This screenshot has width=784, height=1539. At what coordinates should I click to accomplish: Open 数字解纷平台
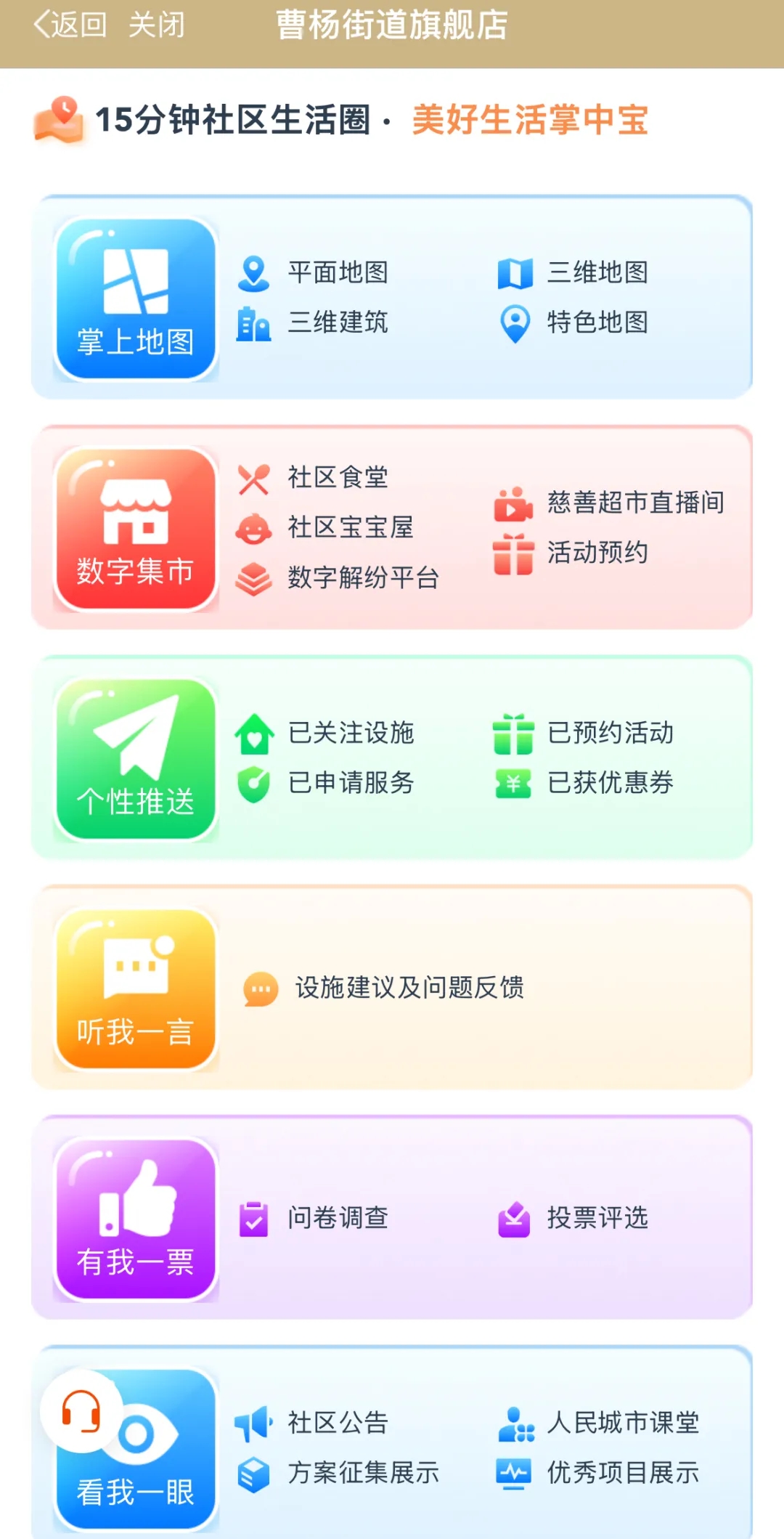coord(363,578)
